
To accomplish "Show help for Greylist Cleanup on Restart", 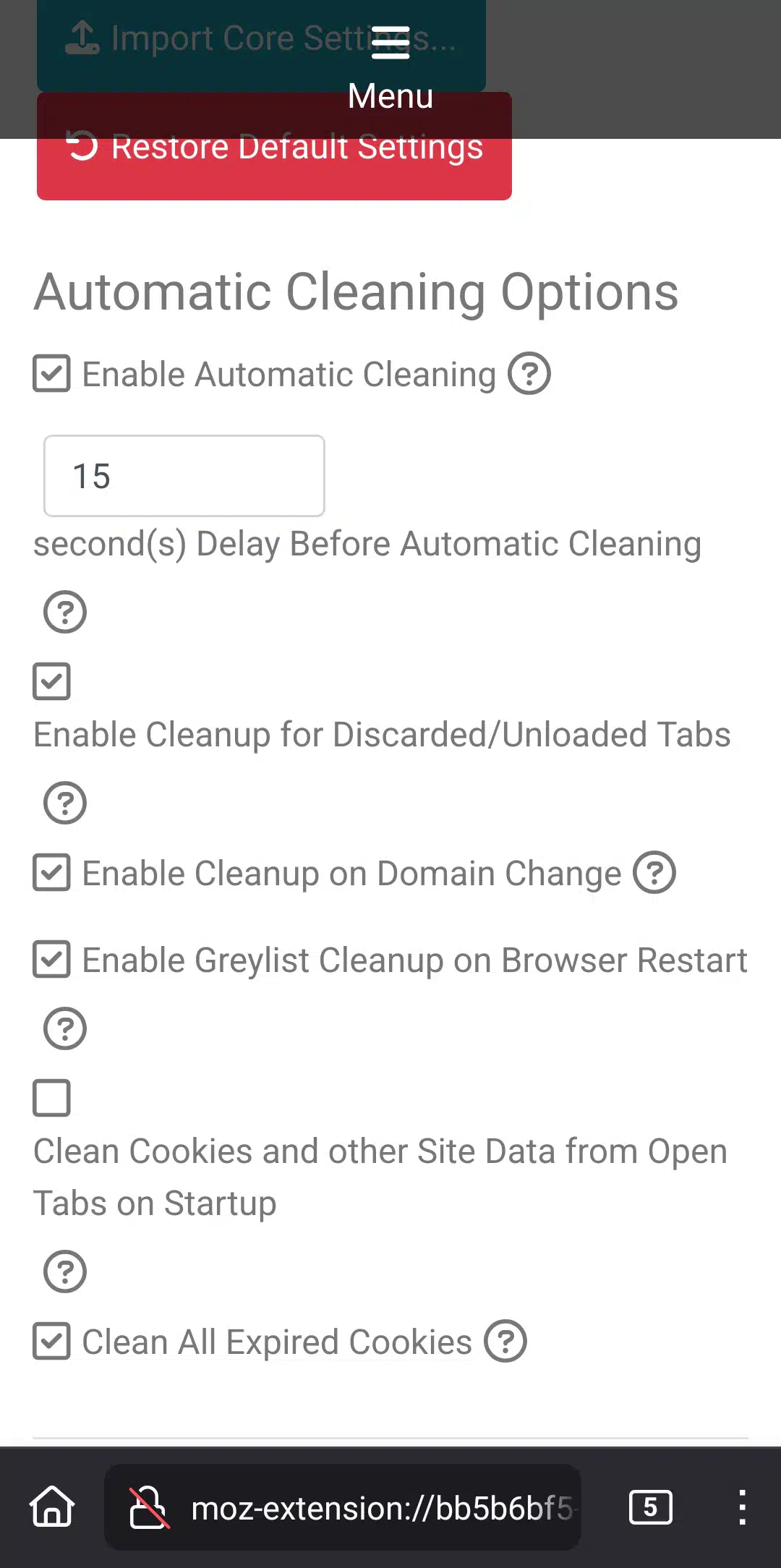I will coord(65,1028).
